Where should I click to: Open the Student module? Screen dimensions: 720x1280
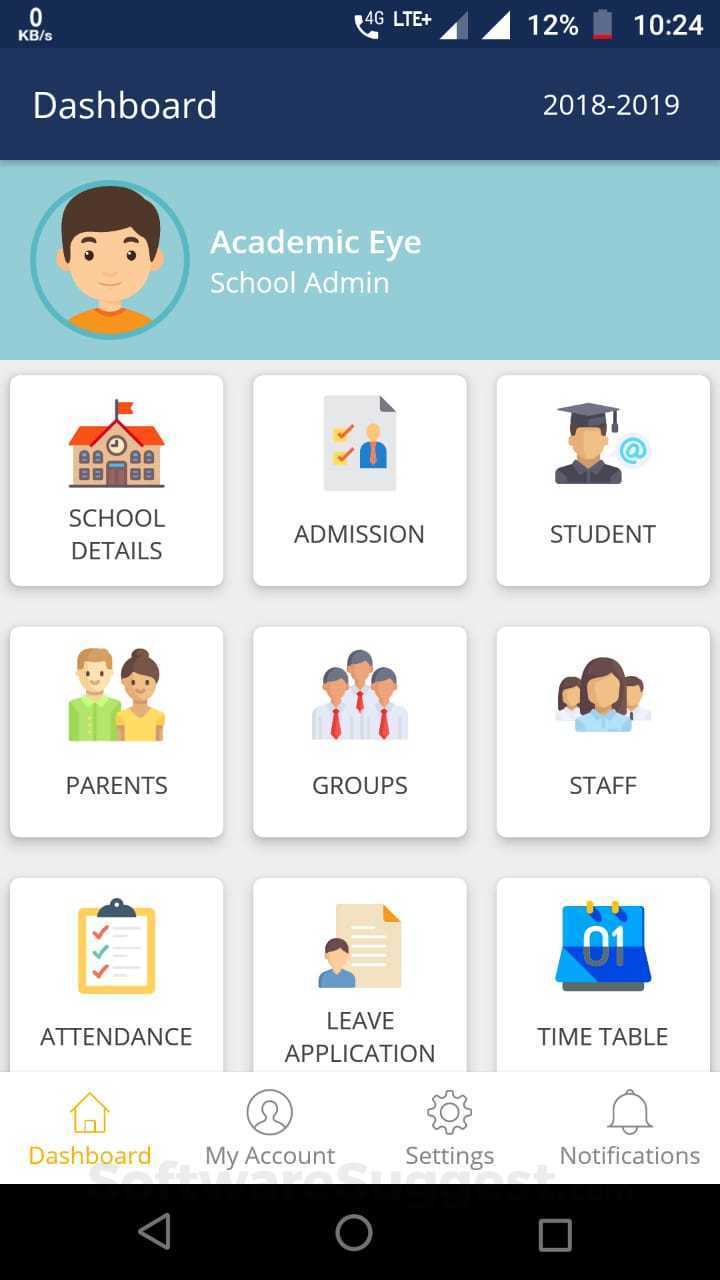pos(602,480)
